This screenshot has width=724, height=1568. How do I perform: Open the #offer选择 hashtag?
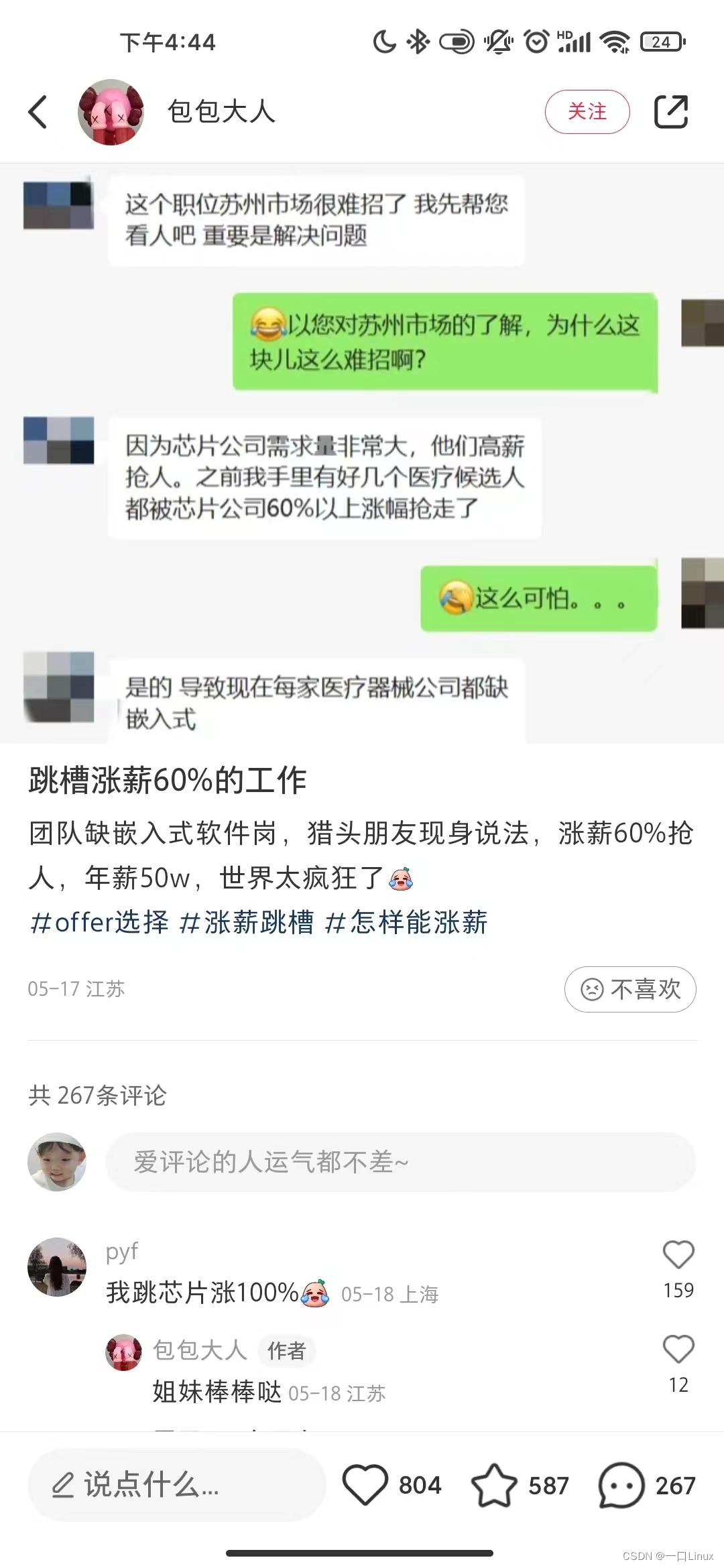pos(99,923)
